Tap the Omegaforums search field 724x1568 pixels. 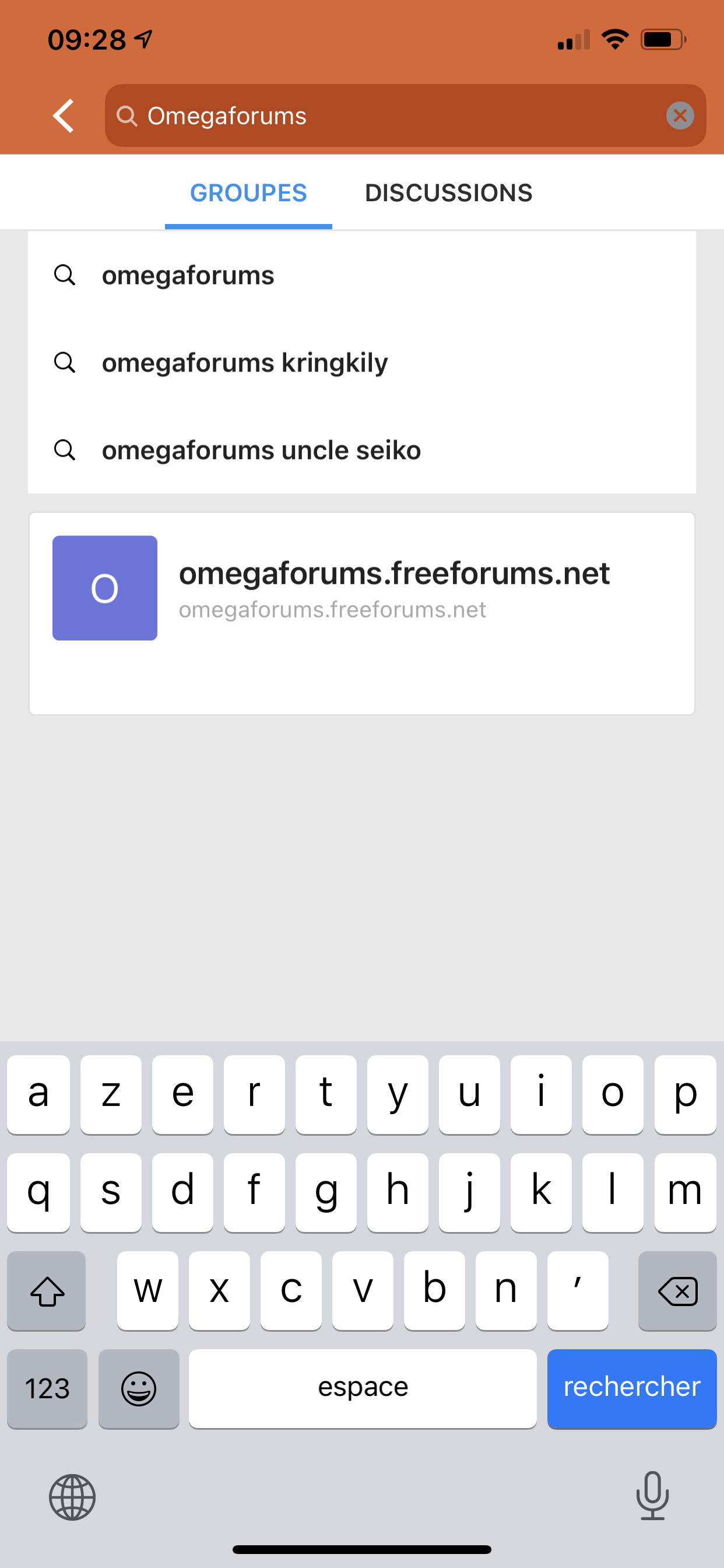coord(389,116)
